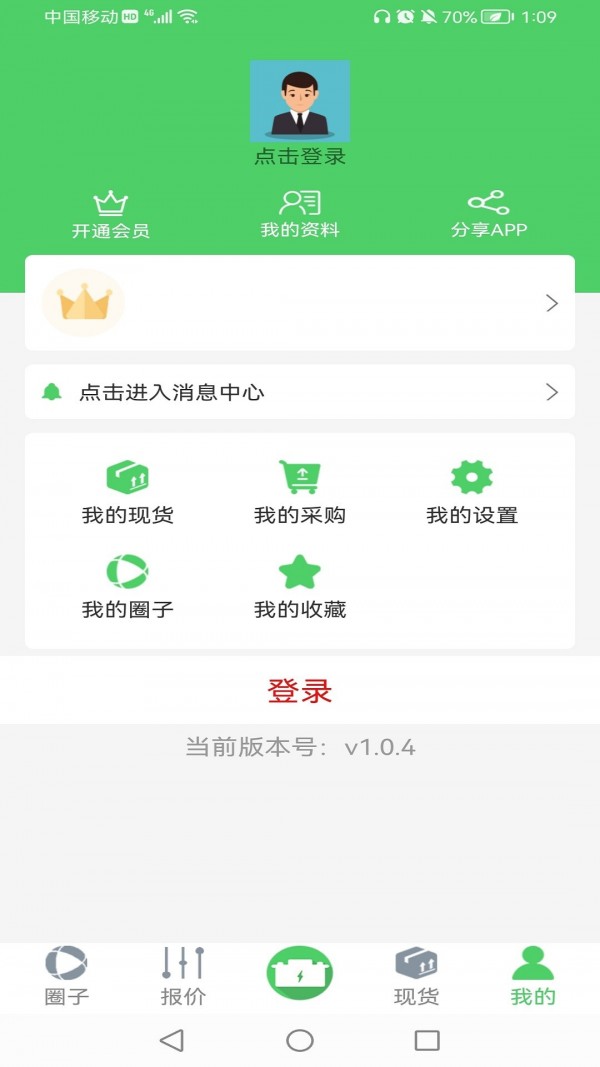Enter the 消息中心 message center
Image resolution: width=600 pixels, height=1067 pixels.
click(x=300, y=392)
